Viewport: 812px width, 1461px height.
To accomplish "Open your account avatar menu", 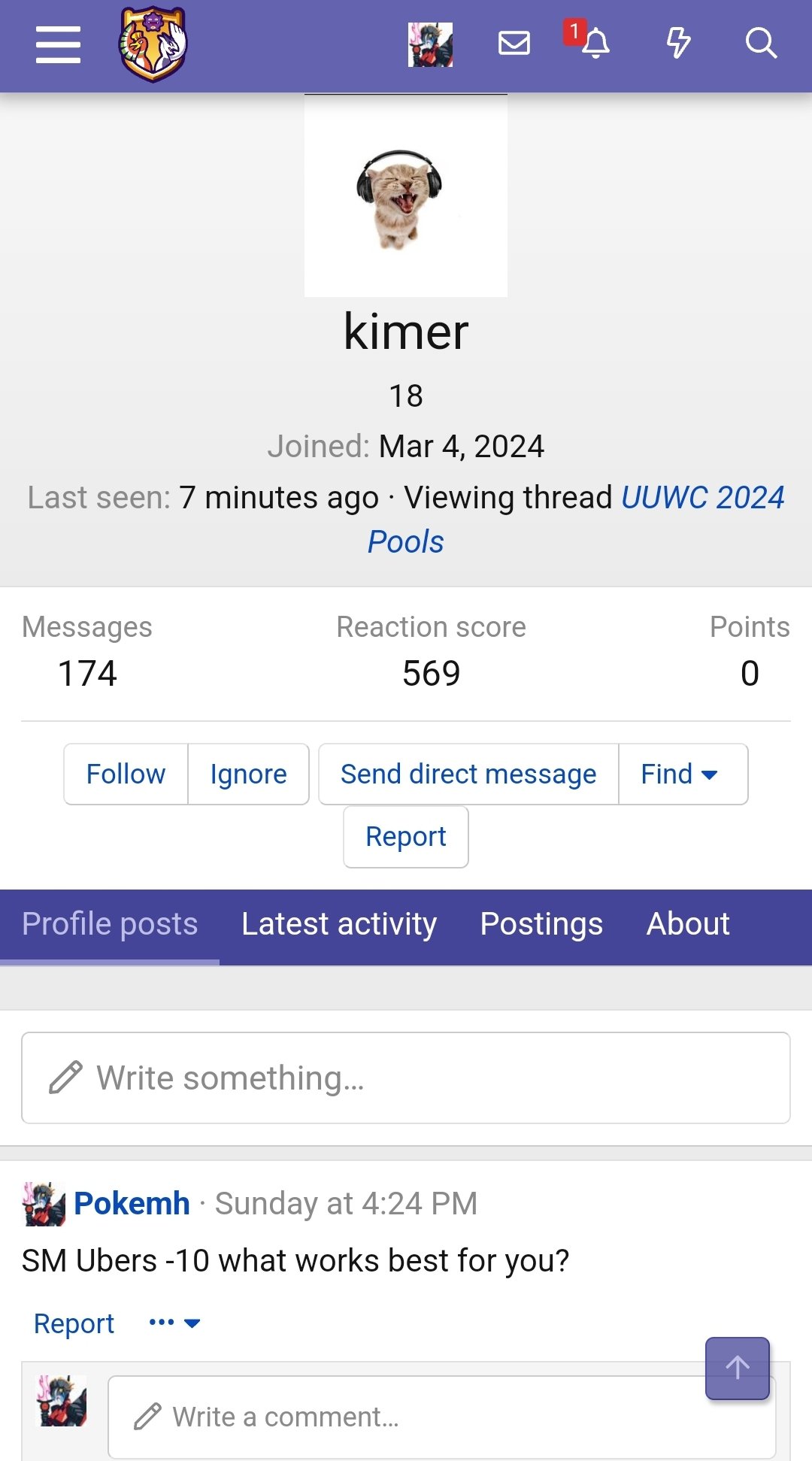I will point(430,44).
